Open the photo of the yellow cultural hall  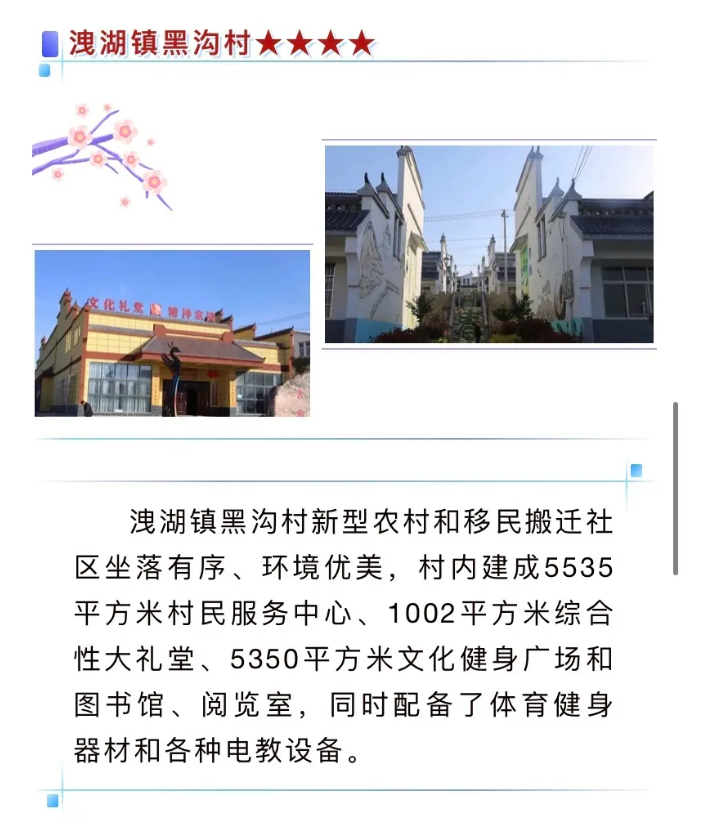click(172, 333)
